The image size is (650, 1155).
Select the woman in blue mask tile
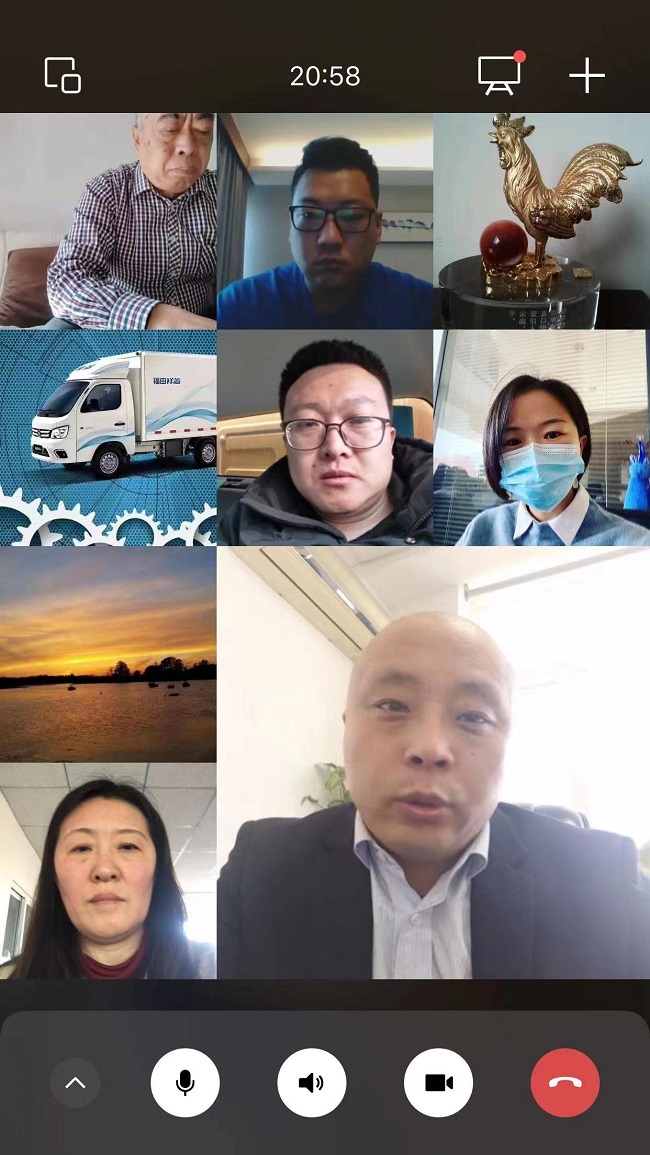click(x=541, y=437)
